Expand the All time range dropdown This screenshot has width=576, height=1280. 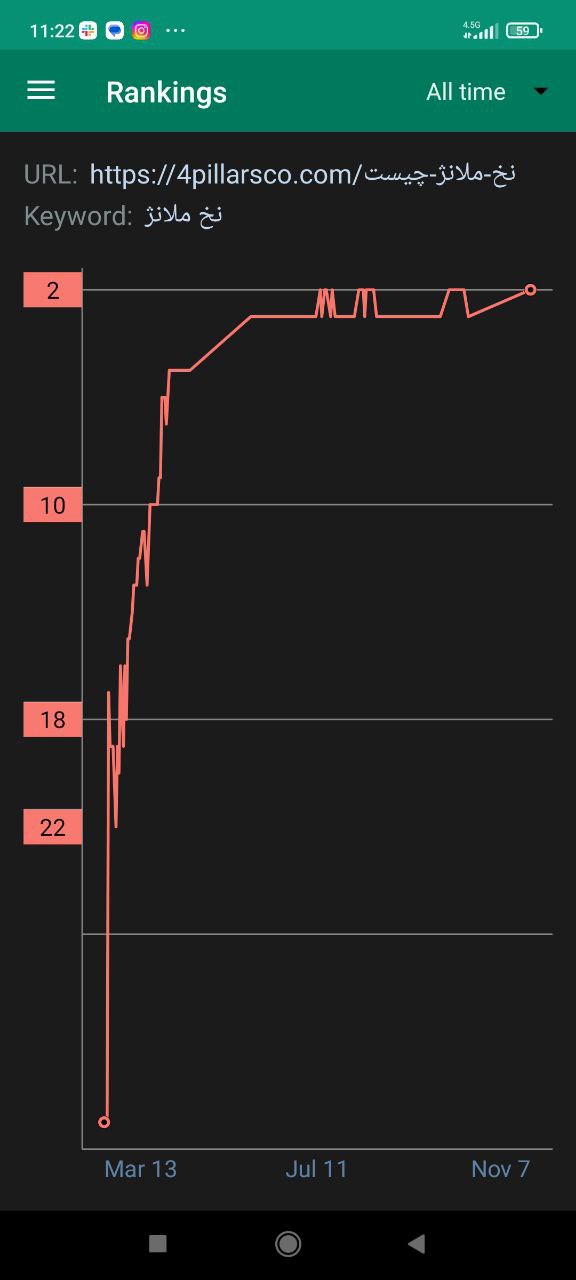click(487, 92)
